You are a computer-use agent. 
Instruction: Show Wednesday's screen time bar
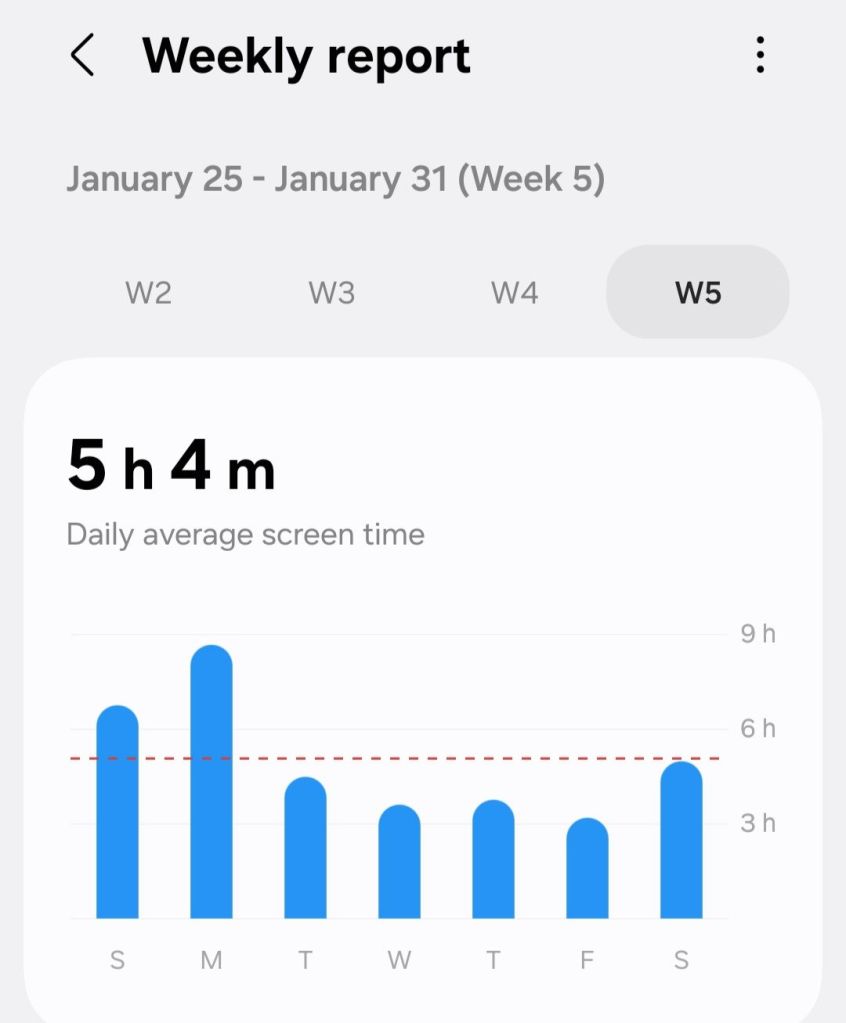pyautogui.click(x=399, y=862)
